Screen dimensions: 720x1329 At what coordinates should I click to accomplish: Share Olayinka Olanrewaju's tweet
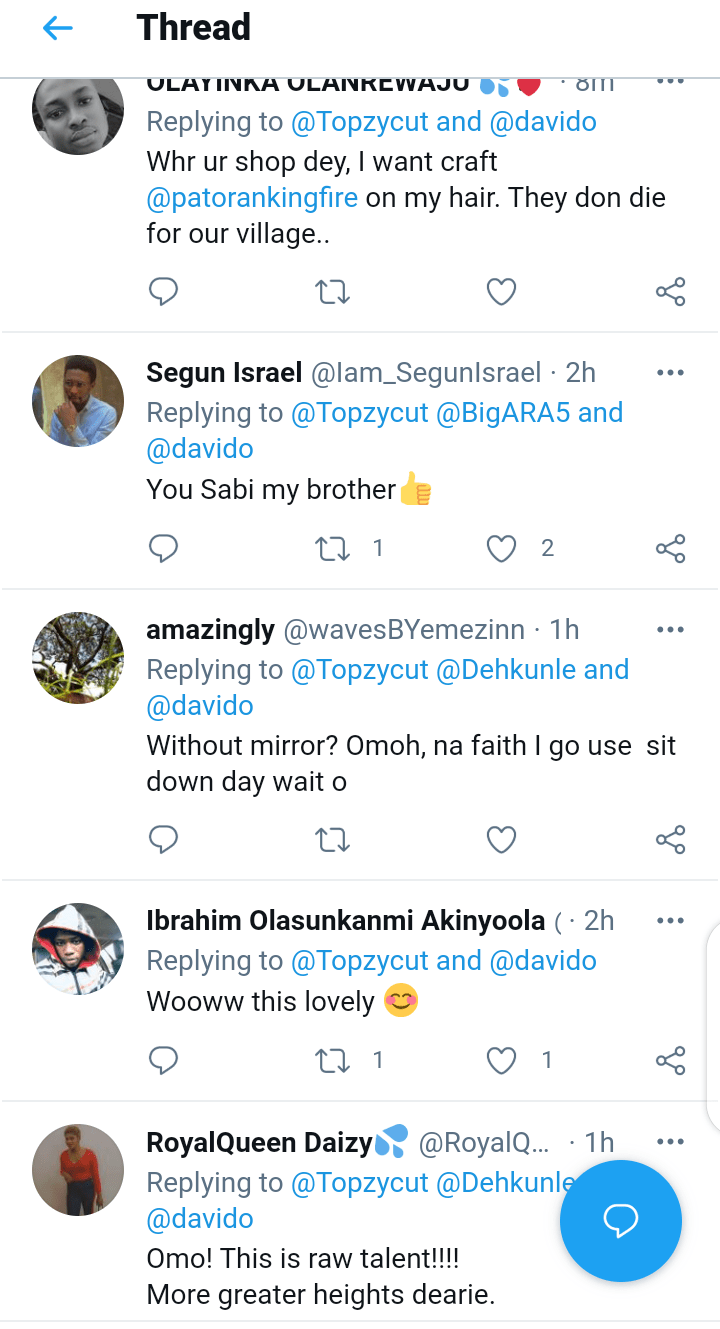coord(670,292)
